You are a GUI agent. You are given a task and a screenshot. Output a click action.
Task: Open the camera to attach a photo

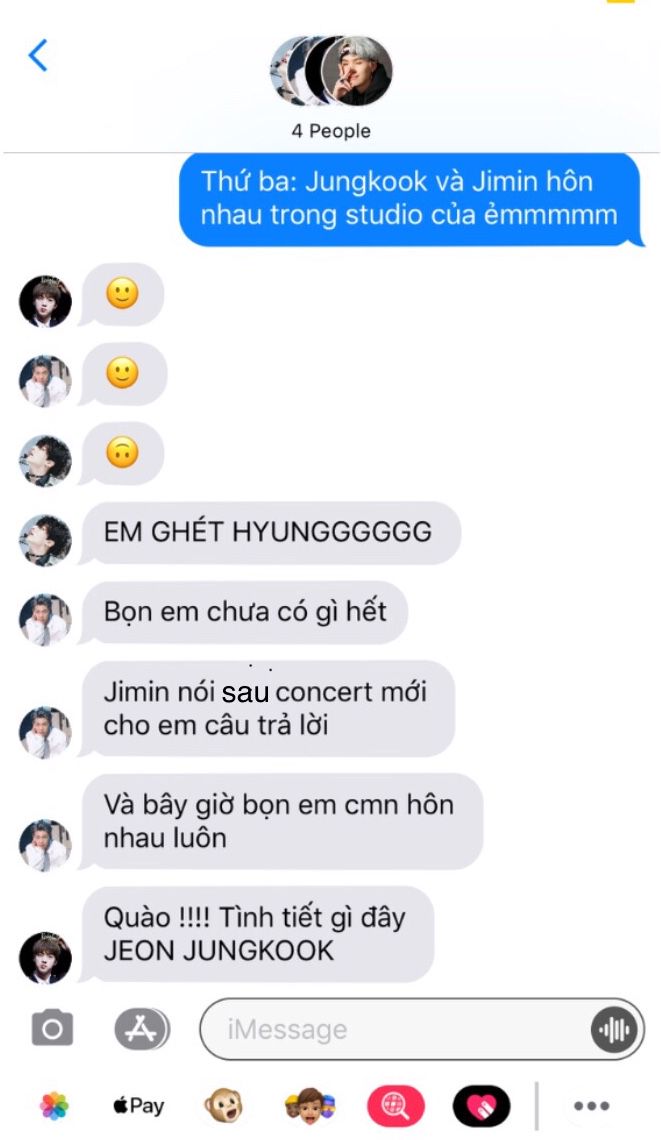pyautogui.click(x=52, y=1028)
